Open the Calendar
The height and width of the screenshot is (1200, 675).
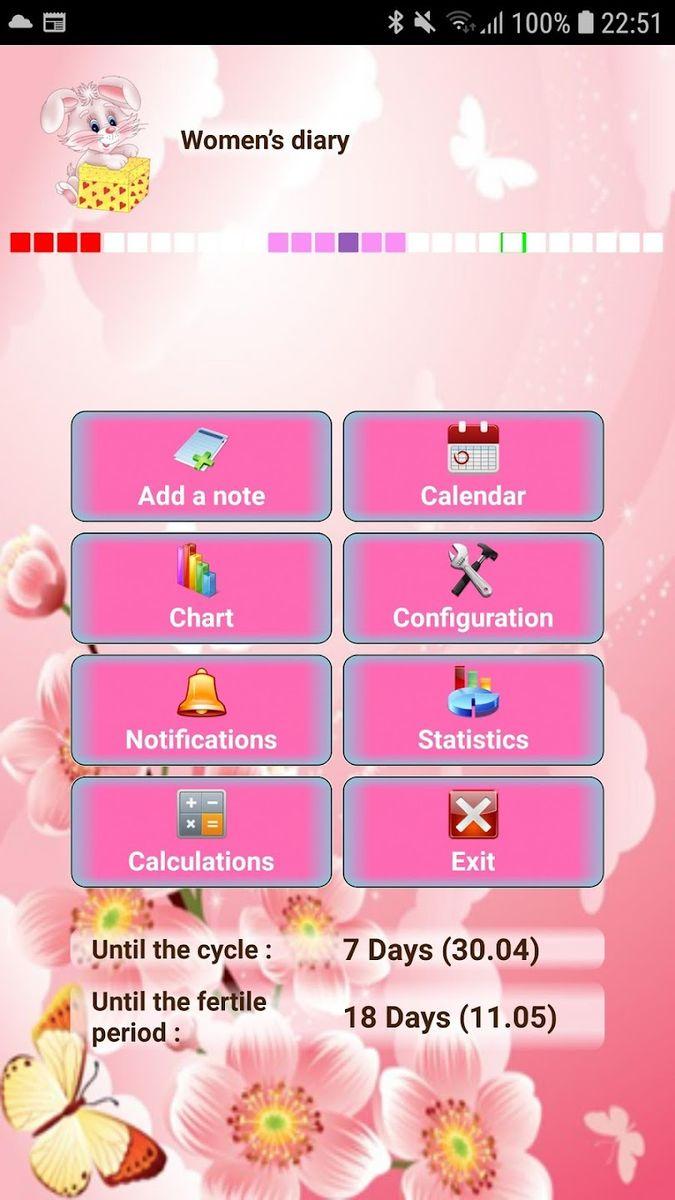[x=473, y=466]
